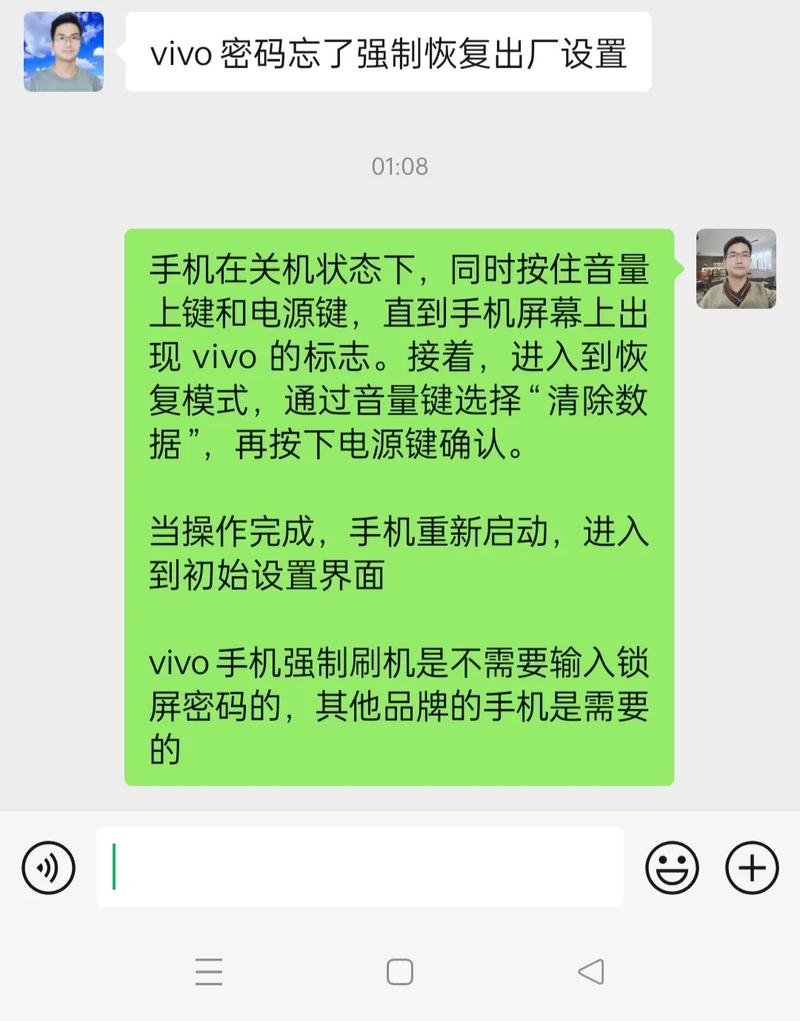Tap the home navigation icon
Image resolution: width=800 pixels, height=1021 pixels.
pyautogui.click(x=400, y=969)
